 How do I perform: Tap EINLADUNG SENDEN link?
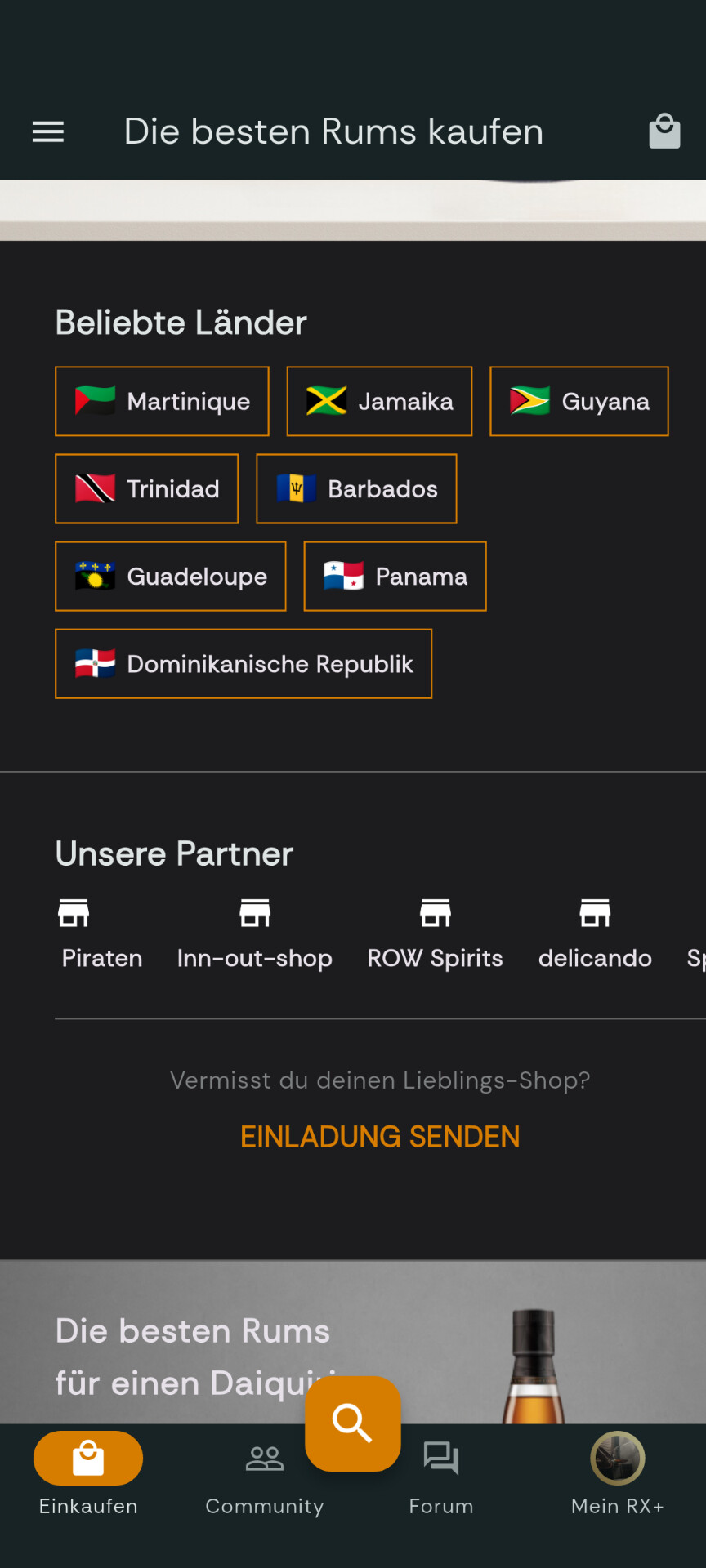pyautogui.click(x=380, y=1137)
